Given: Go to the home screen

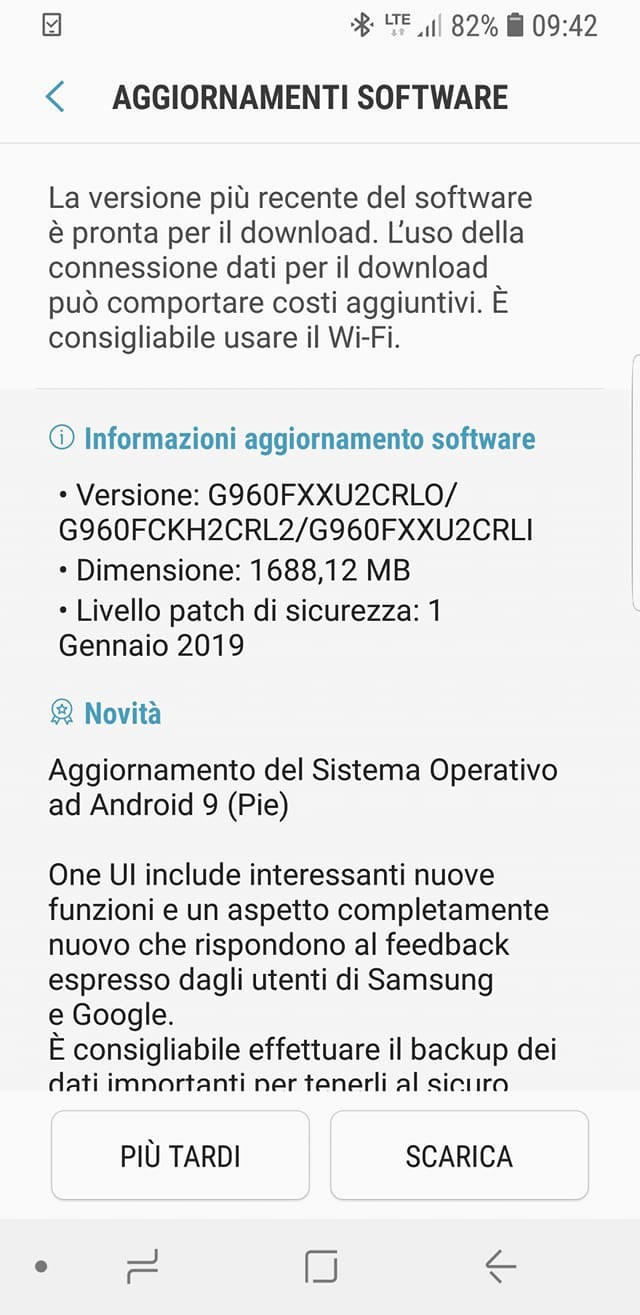Looking at the screenshot, I should point(320,1267).
